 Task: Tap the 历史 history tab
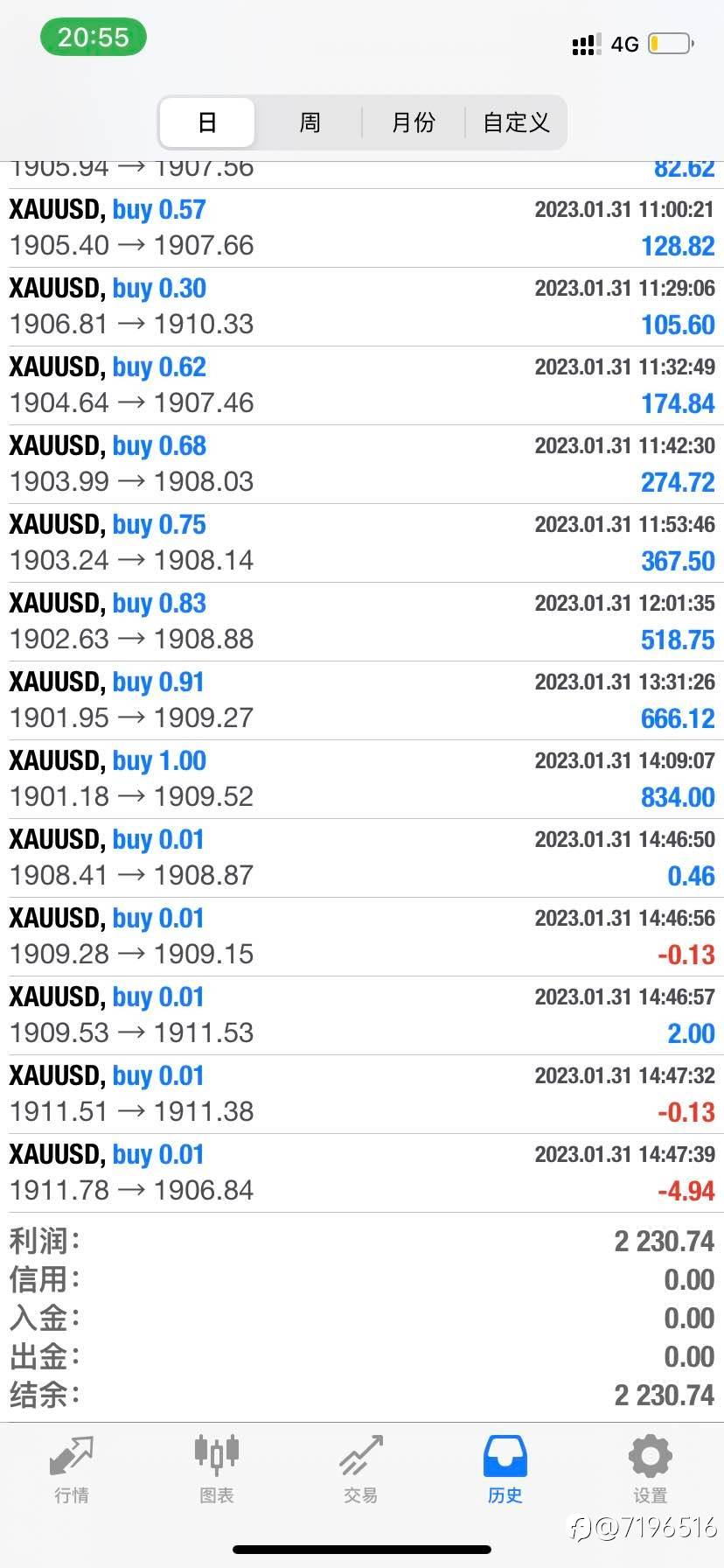[505, 1469]
